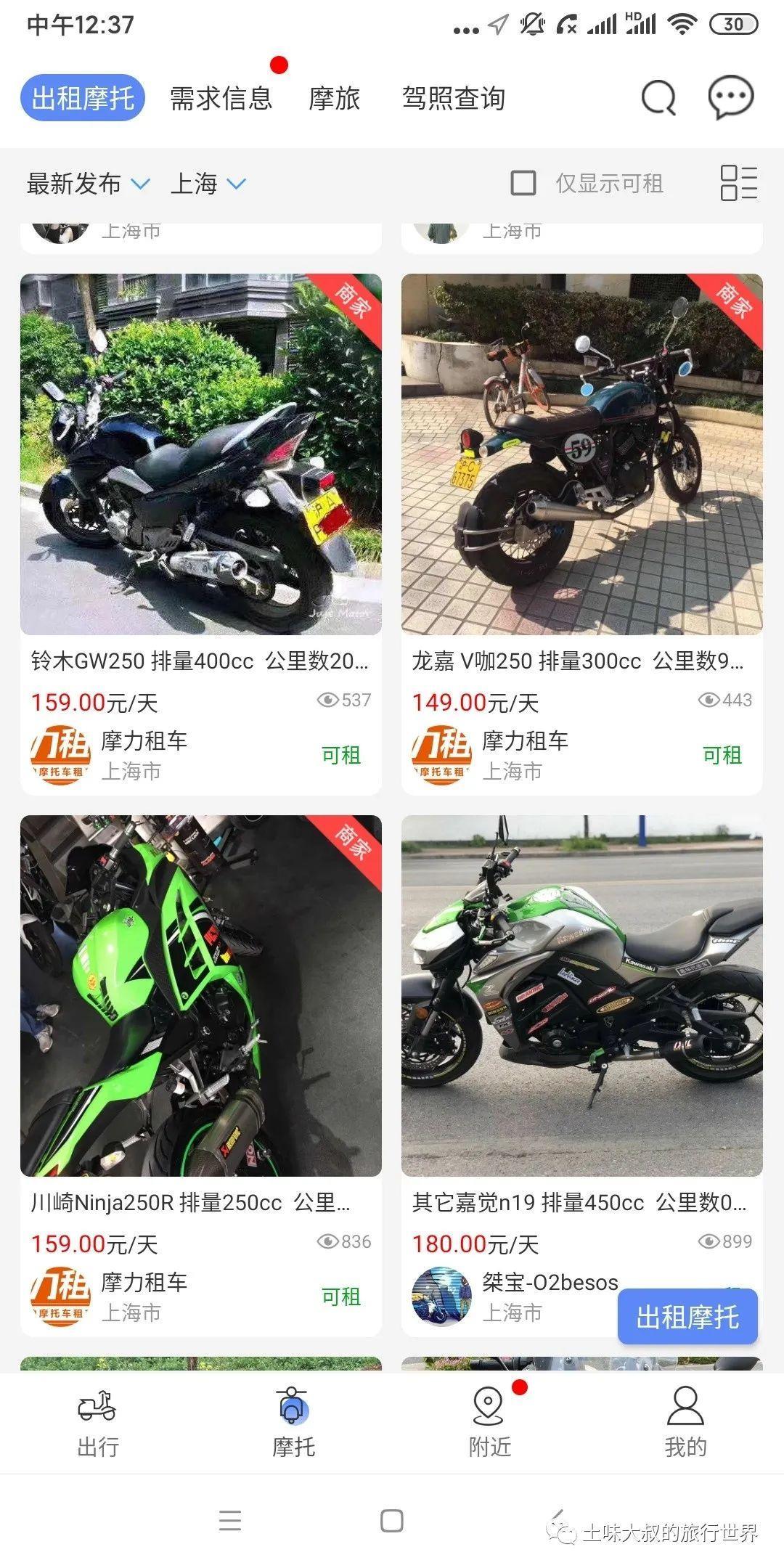
Task: Open the 驾照查询 tab
Action: click(454, 98)
